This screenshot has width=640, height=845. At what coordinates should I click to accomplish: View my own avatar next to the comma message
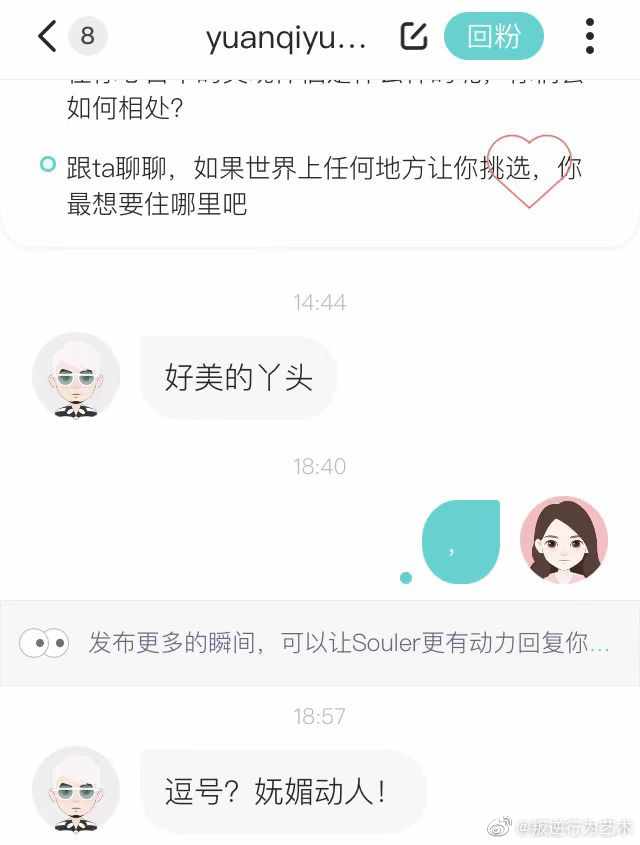point(563,540)
